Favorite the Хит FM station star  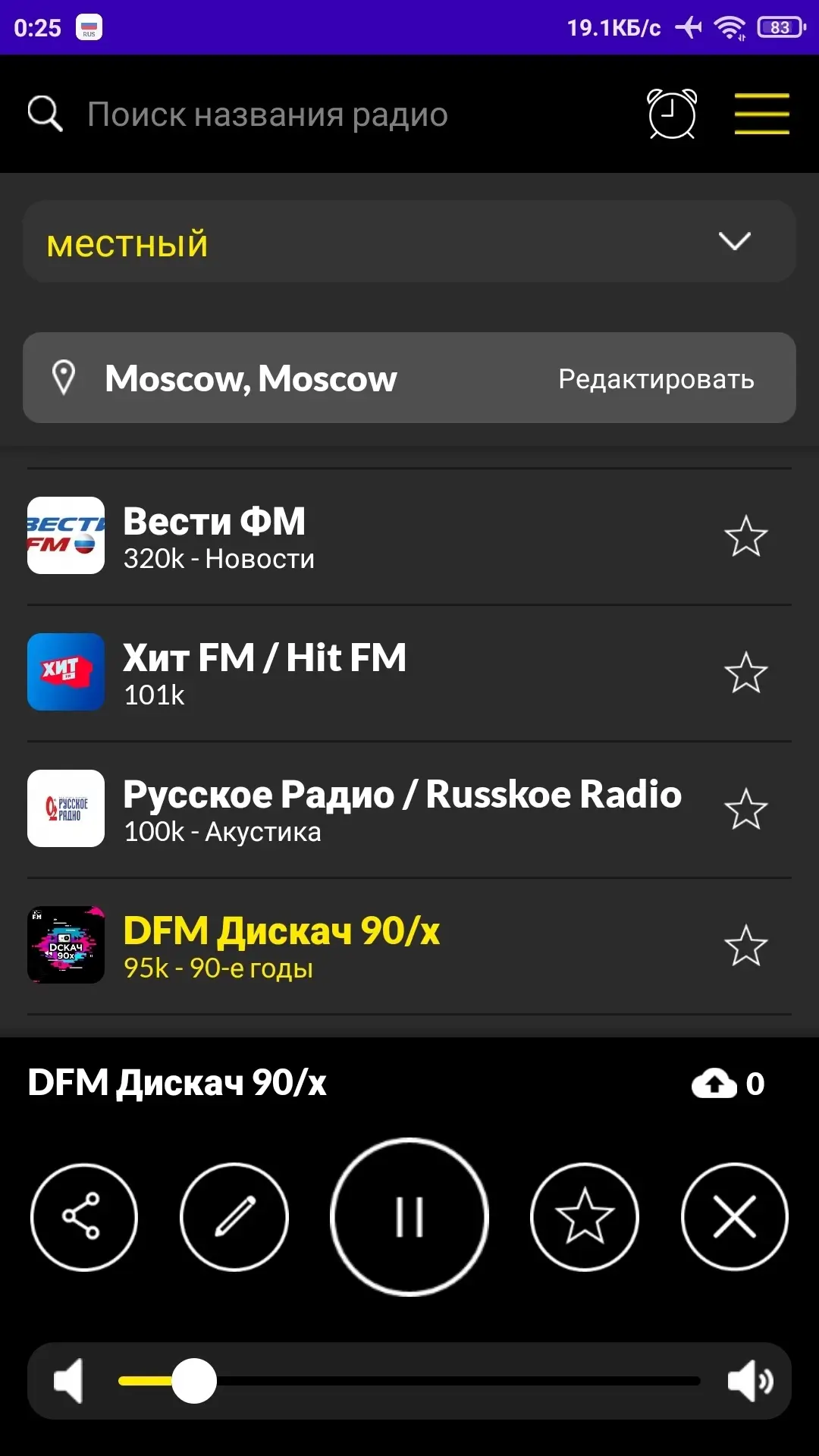pos(746,673)
